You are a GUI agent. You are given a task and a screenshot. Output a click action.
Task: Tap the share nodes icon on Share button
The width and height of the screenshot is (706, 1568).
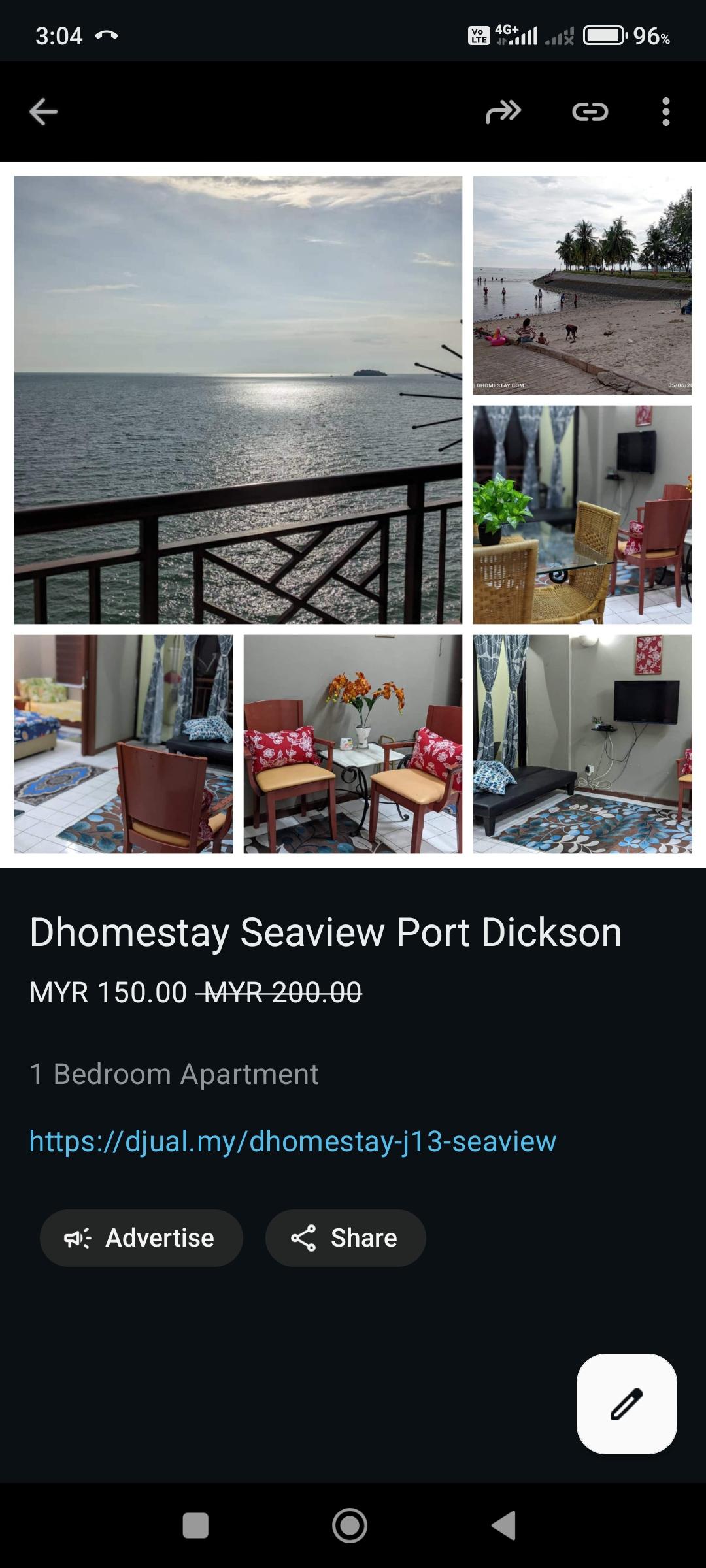point(306,1237)
